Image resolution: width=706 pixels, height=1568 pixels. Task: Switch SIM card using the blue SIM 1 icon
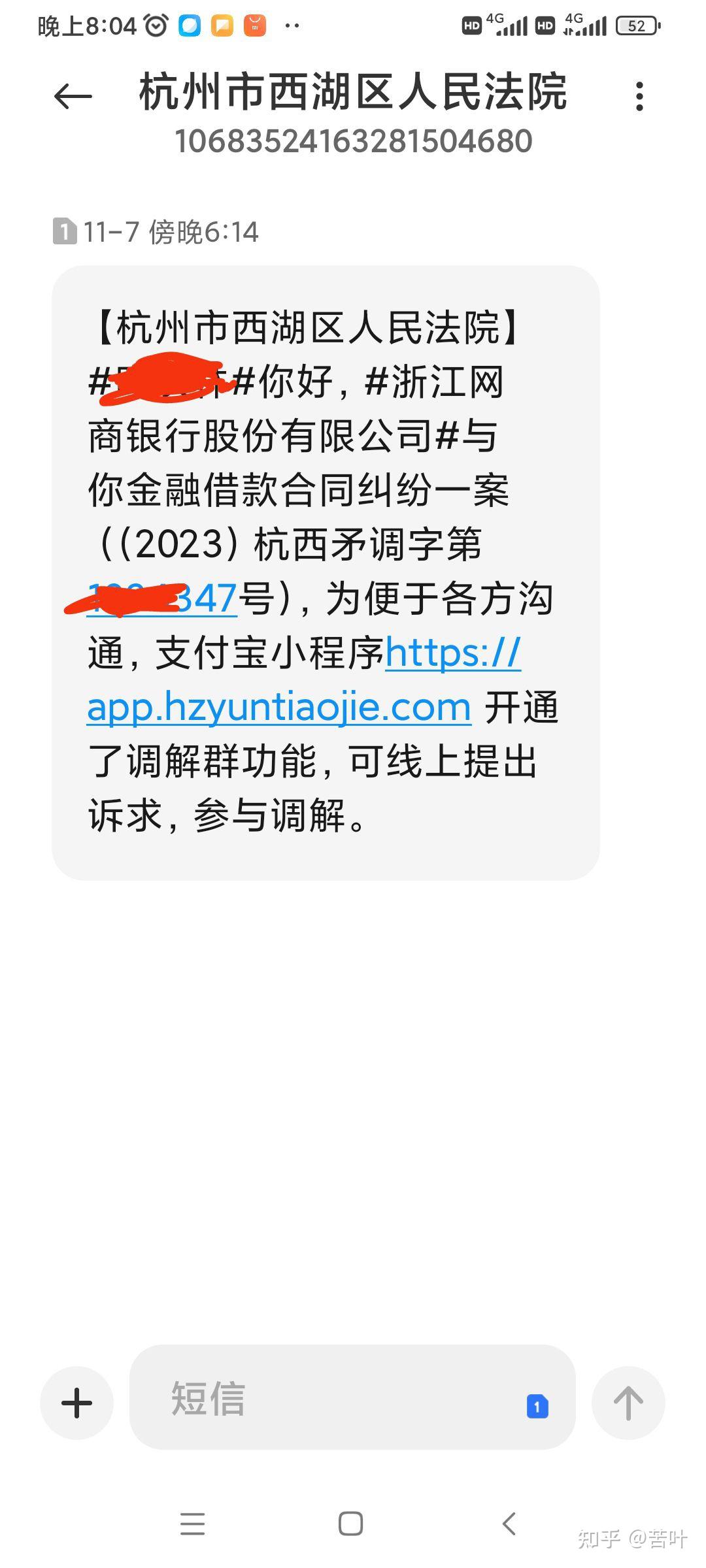(537, 1406)
